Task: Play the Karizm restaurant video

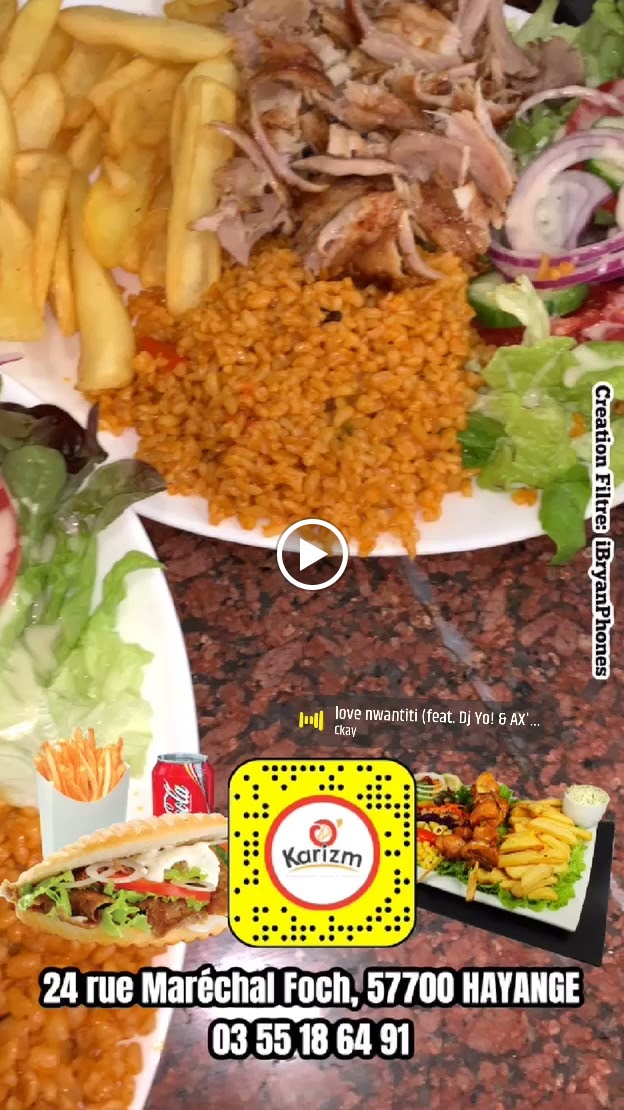Action: 312,555
